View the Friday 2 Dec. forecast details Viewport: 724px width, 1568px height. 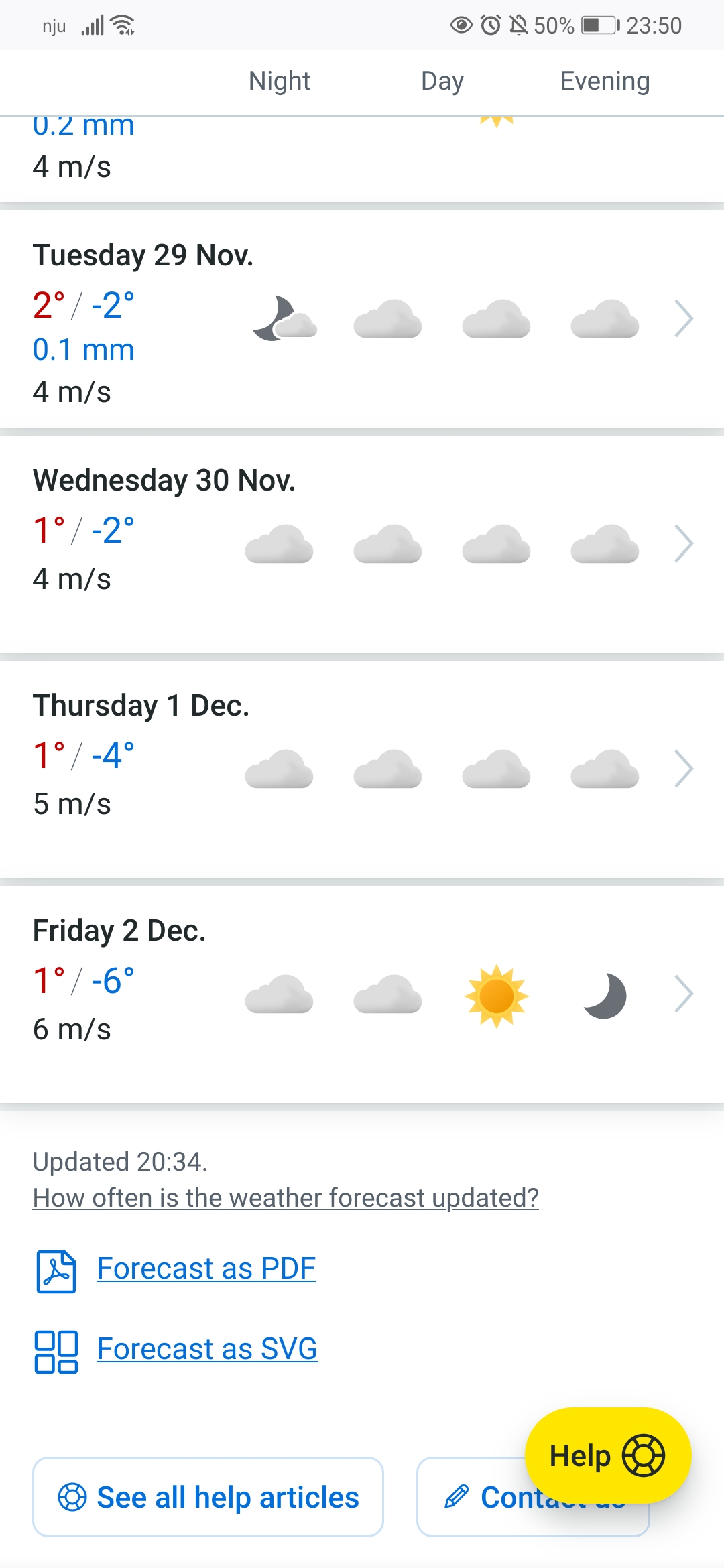click(683, 994)
